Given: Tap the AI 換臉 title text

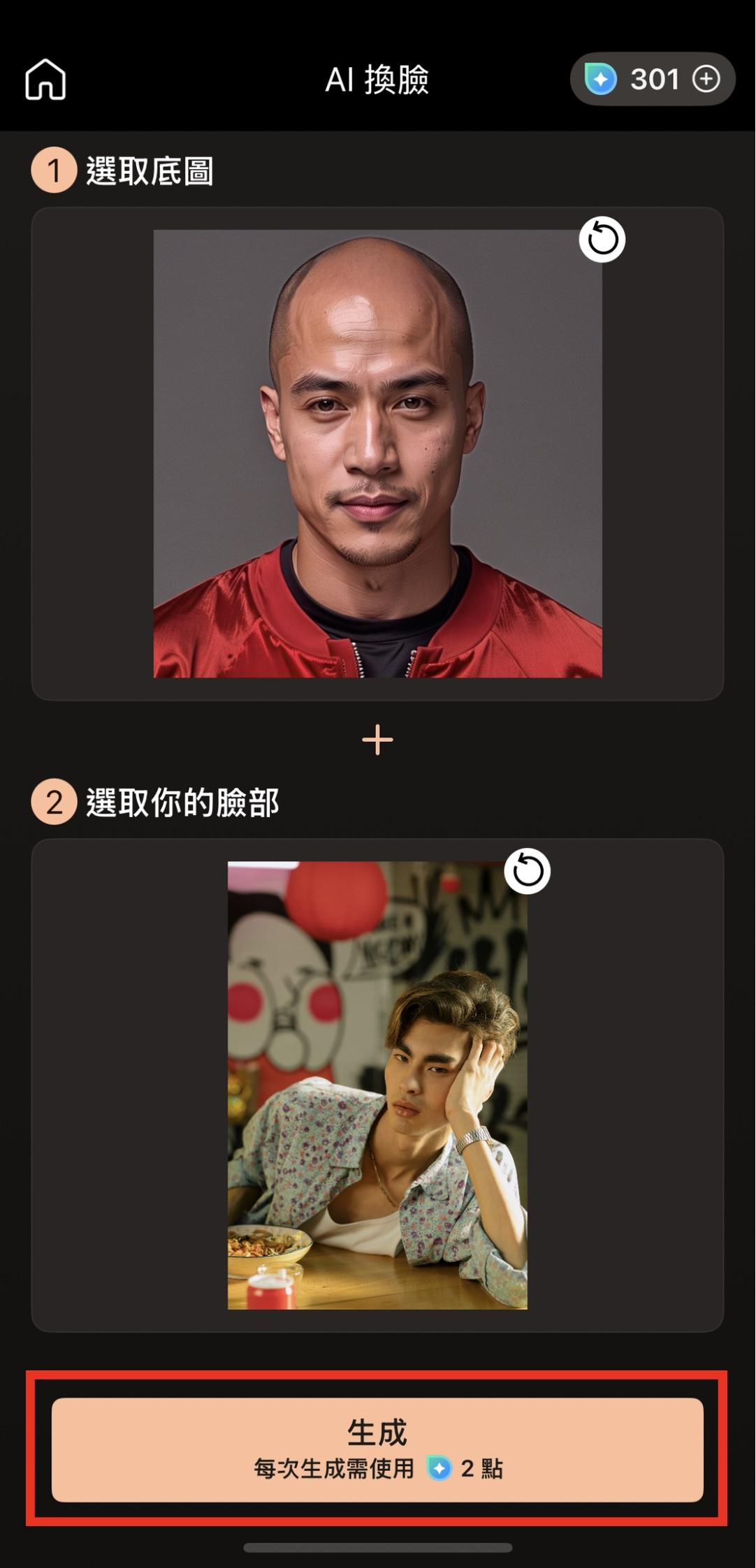Looking at the screenshot, I should [378, 79].
